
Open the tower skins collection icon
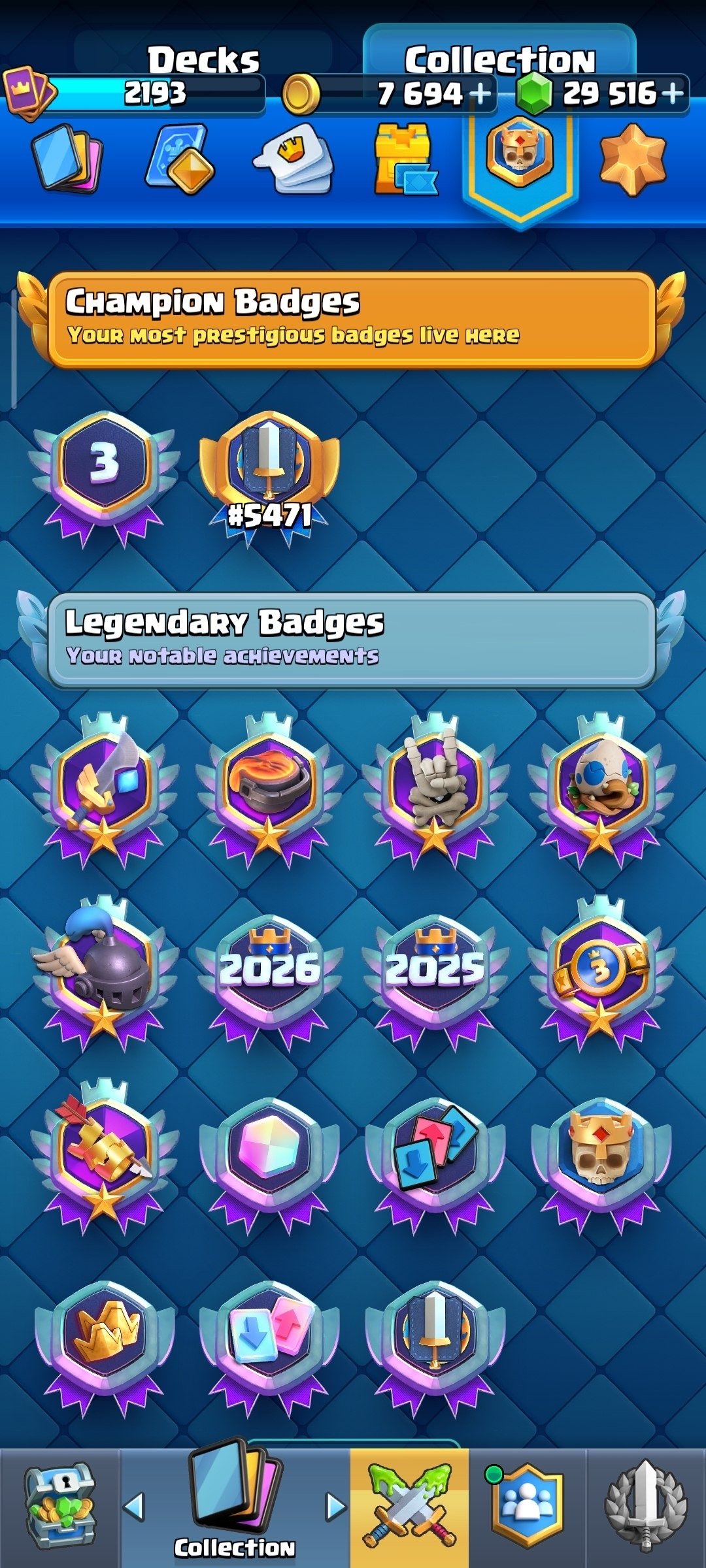[405, 159]
